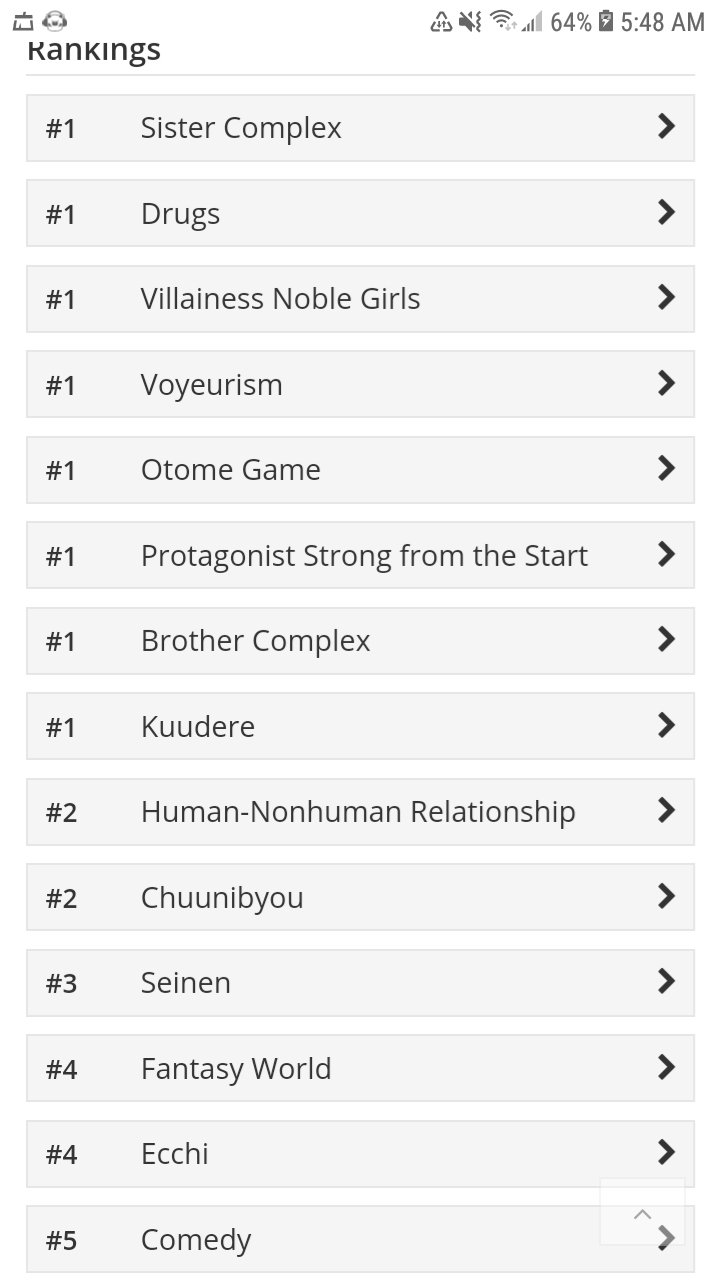Open the Sister Complex ranking
Viewport: 720px width, 1280px height.
(x=360, y=128)
